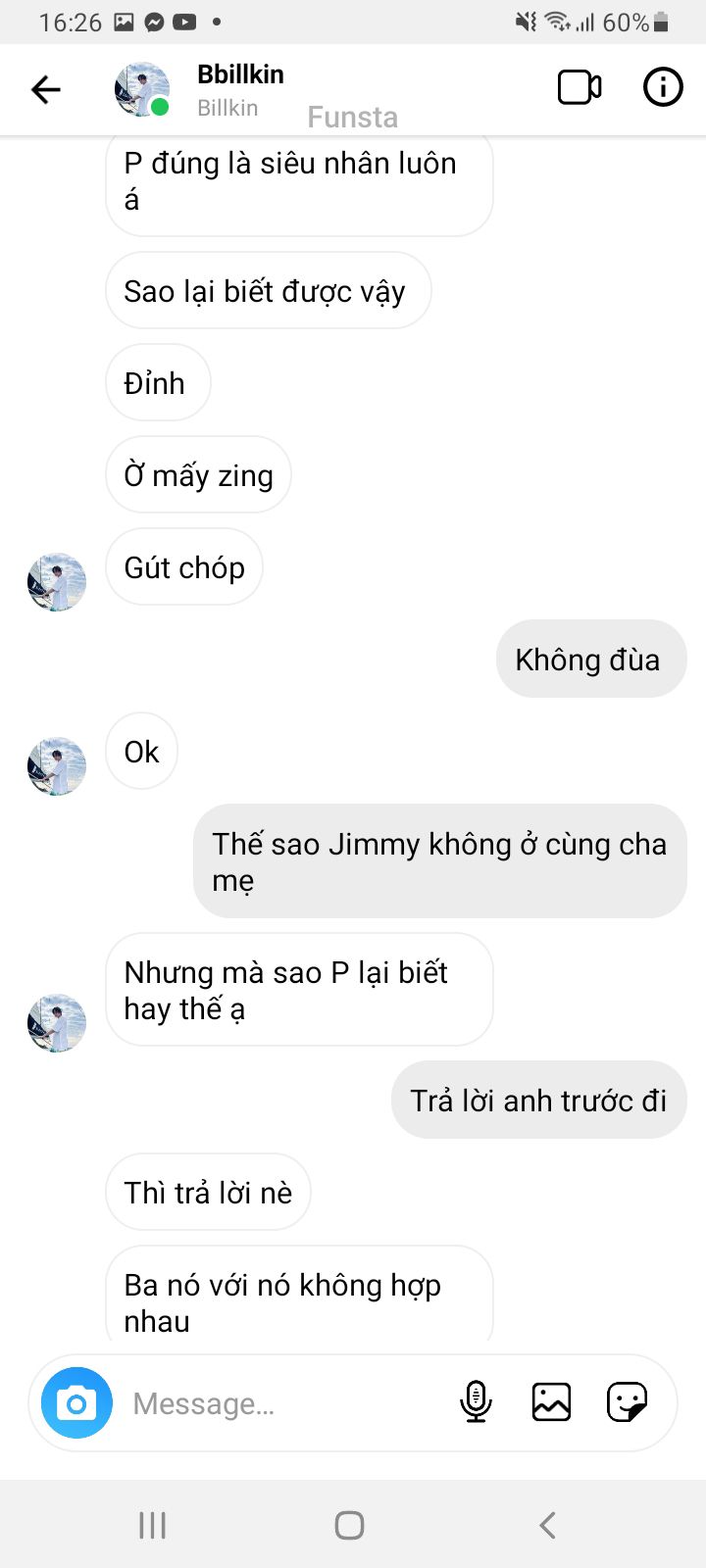Image resolution: width=706 pixels, height=1568 pixels.
Task: Record a voice message with the microphone
Action: click(476, 1402)
